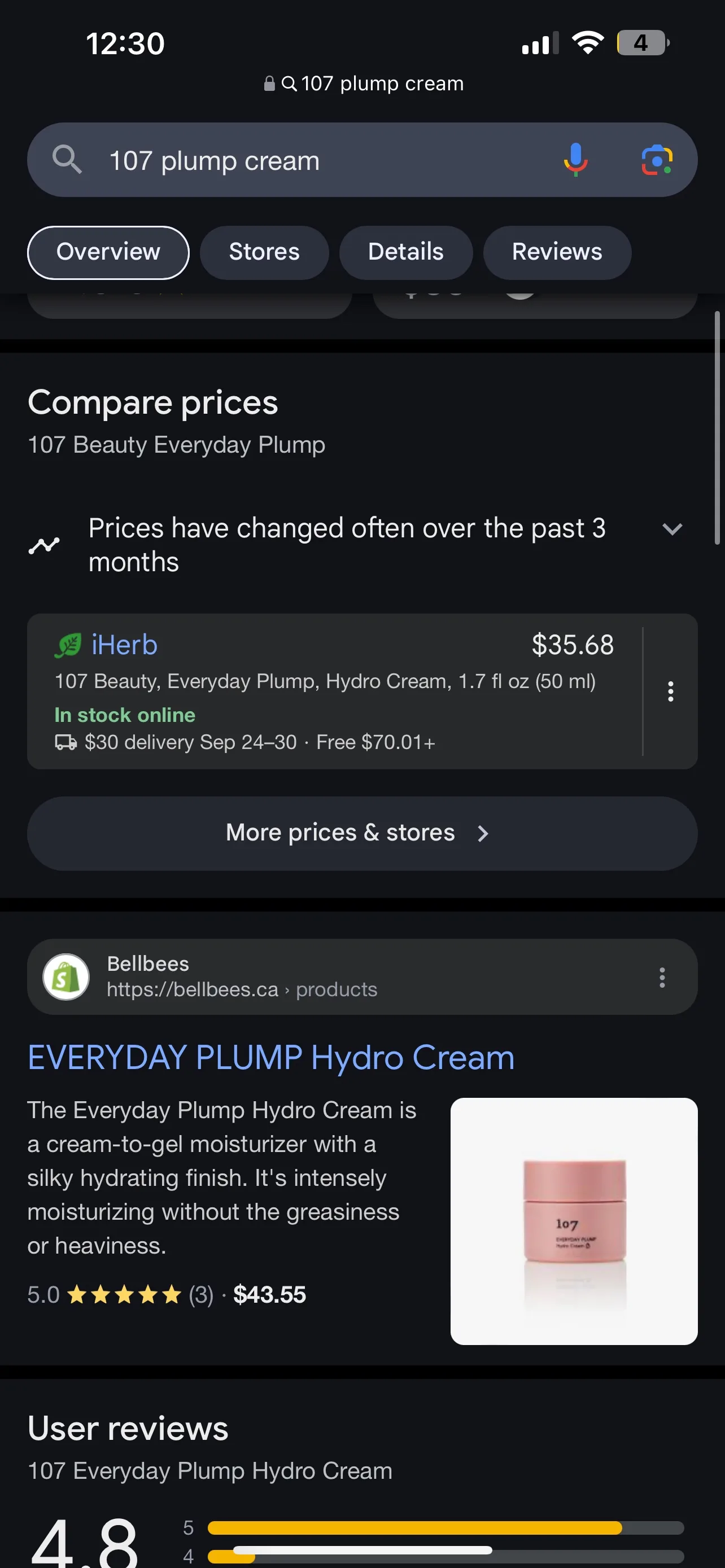Click the Everyday Plump product thumbnail
Viewport: 725px width, 1568px height.
[574, 1220]
